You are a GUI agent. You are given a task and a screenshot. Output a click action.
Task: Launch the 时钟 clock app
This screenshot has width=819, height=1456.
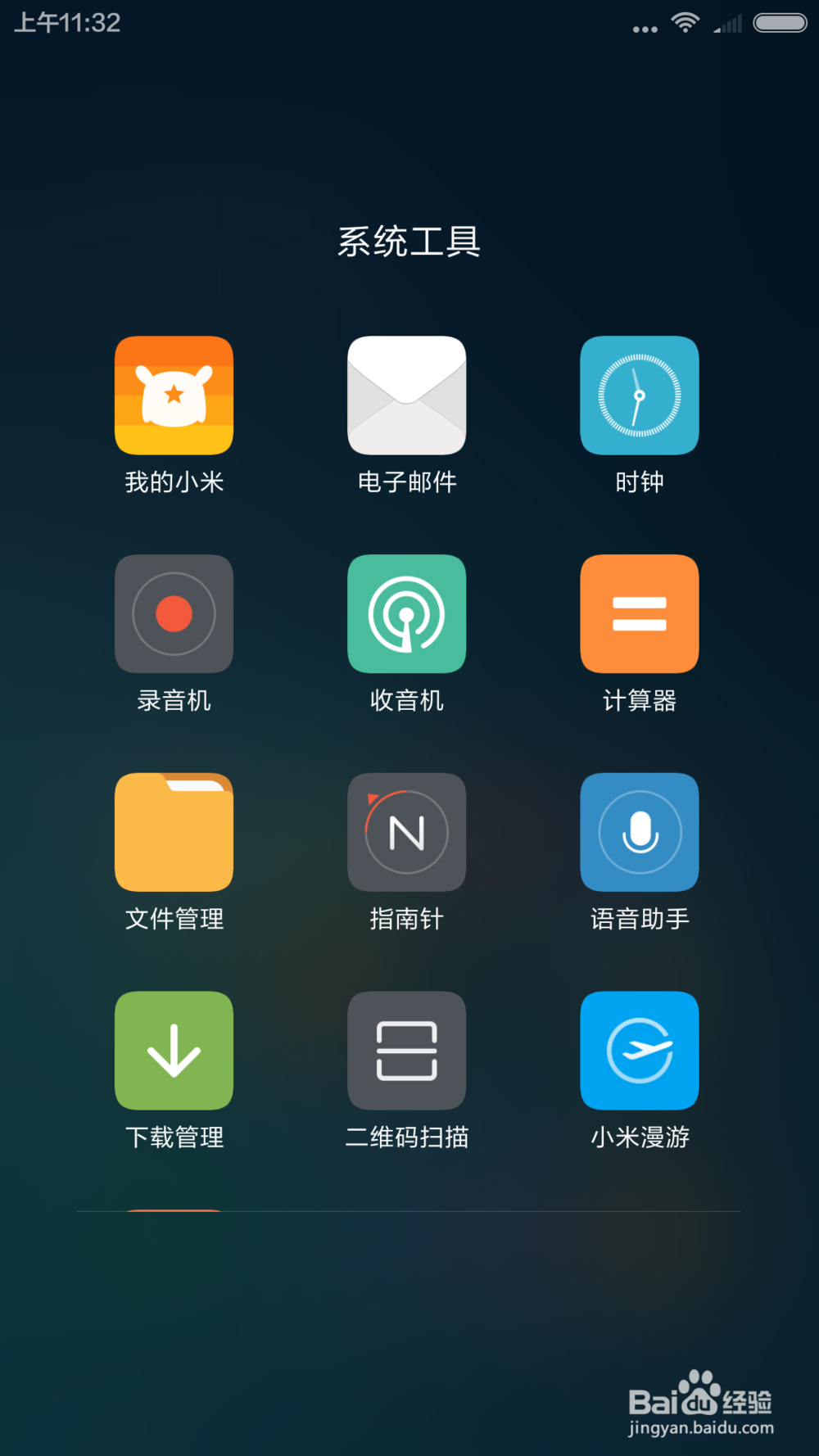pos(640,396)
